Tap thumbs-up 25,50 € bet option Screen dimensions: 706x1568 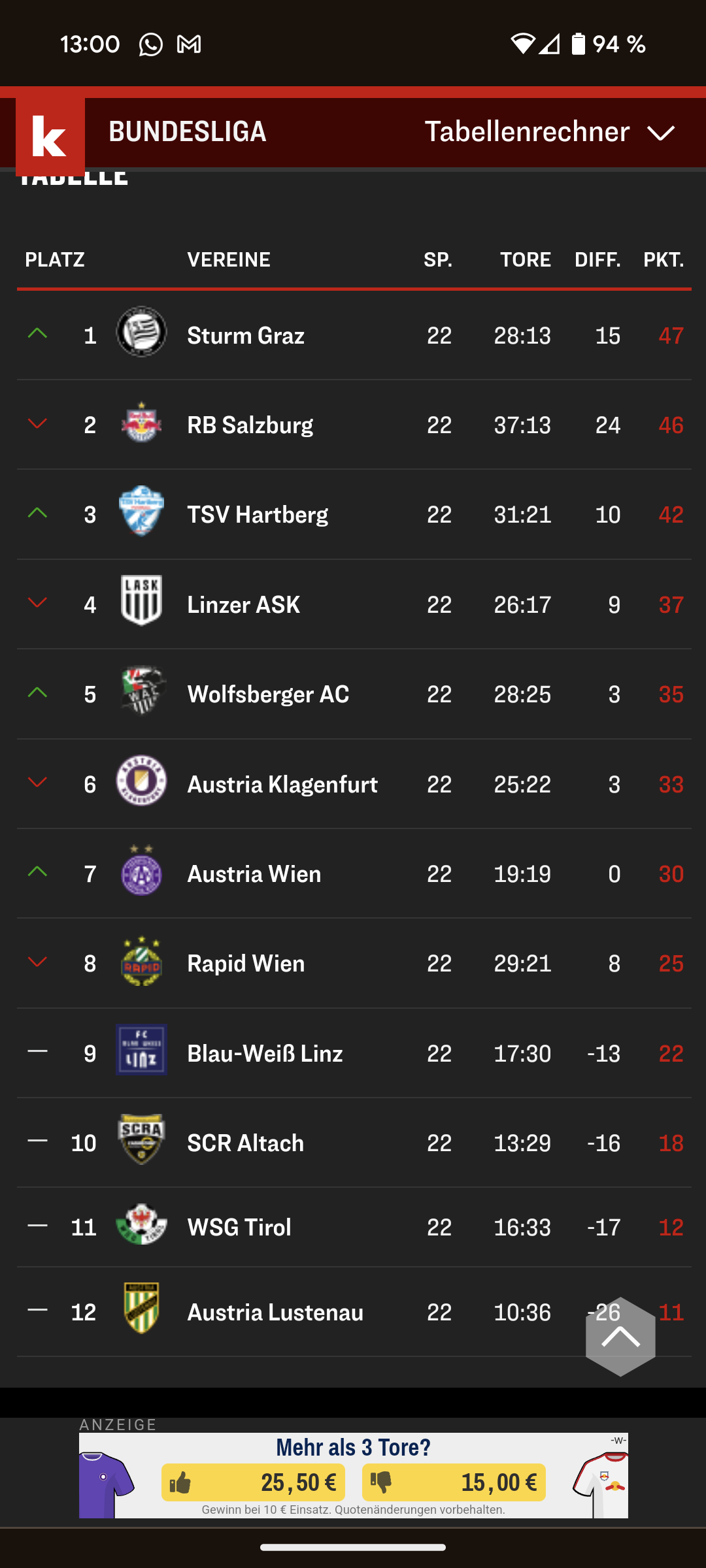[x=253, y=1482]
